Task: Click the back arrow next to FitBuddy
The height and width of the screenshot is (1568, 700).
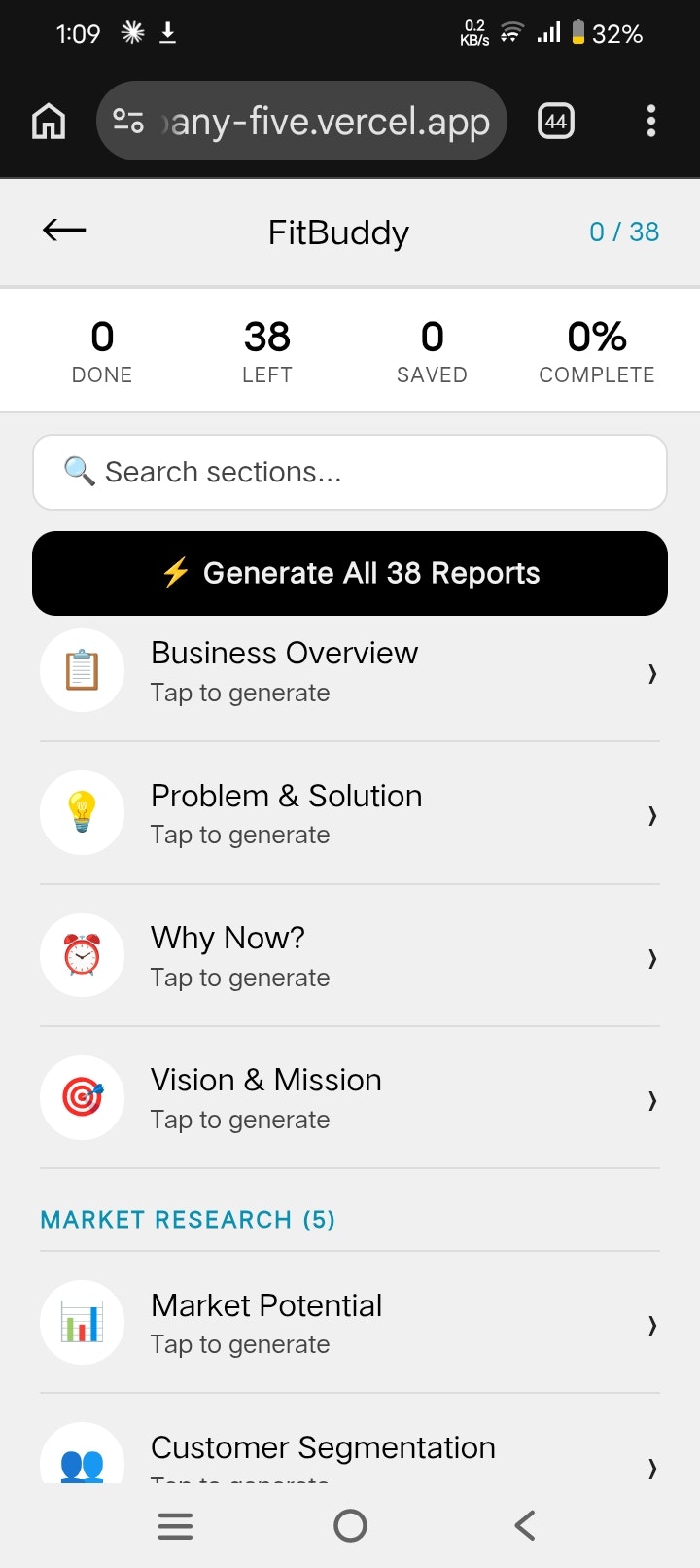Action: pos(62,231)
